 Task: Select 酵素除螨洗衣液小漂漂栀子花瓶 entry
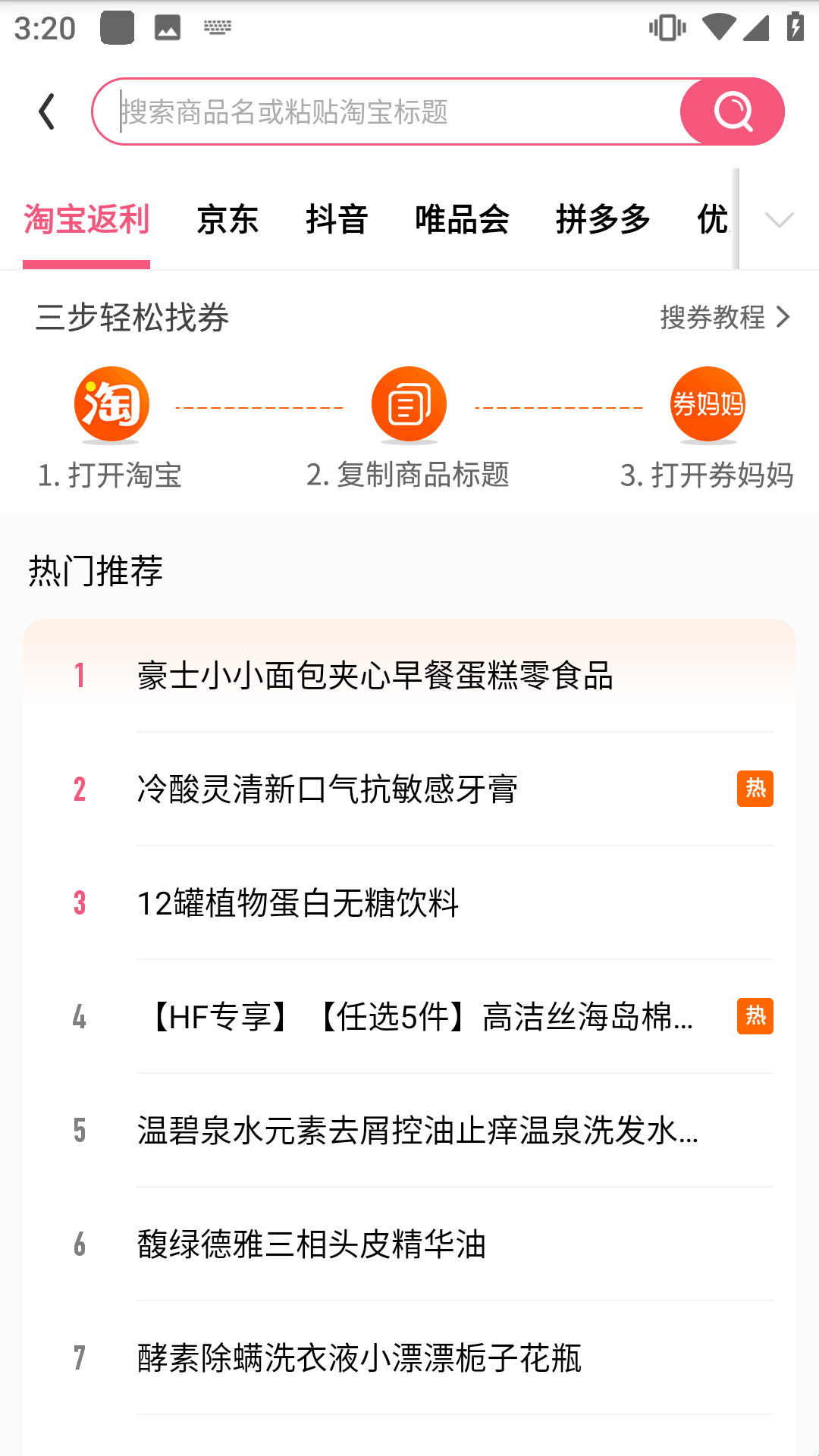tap(409, 1357)
